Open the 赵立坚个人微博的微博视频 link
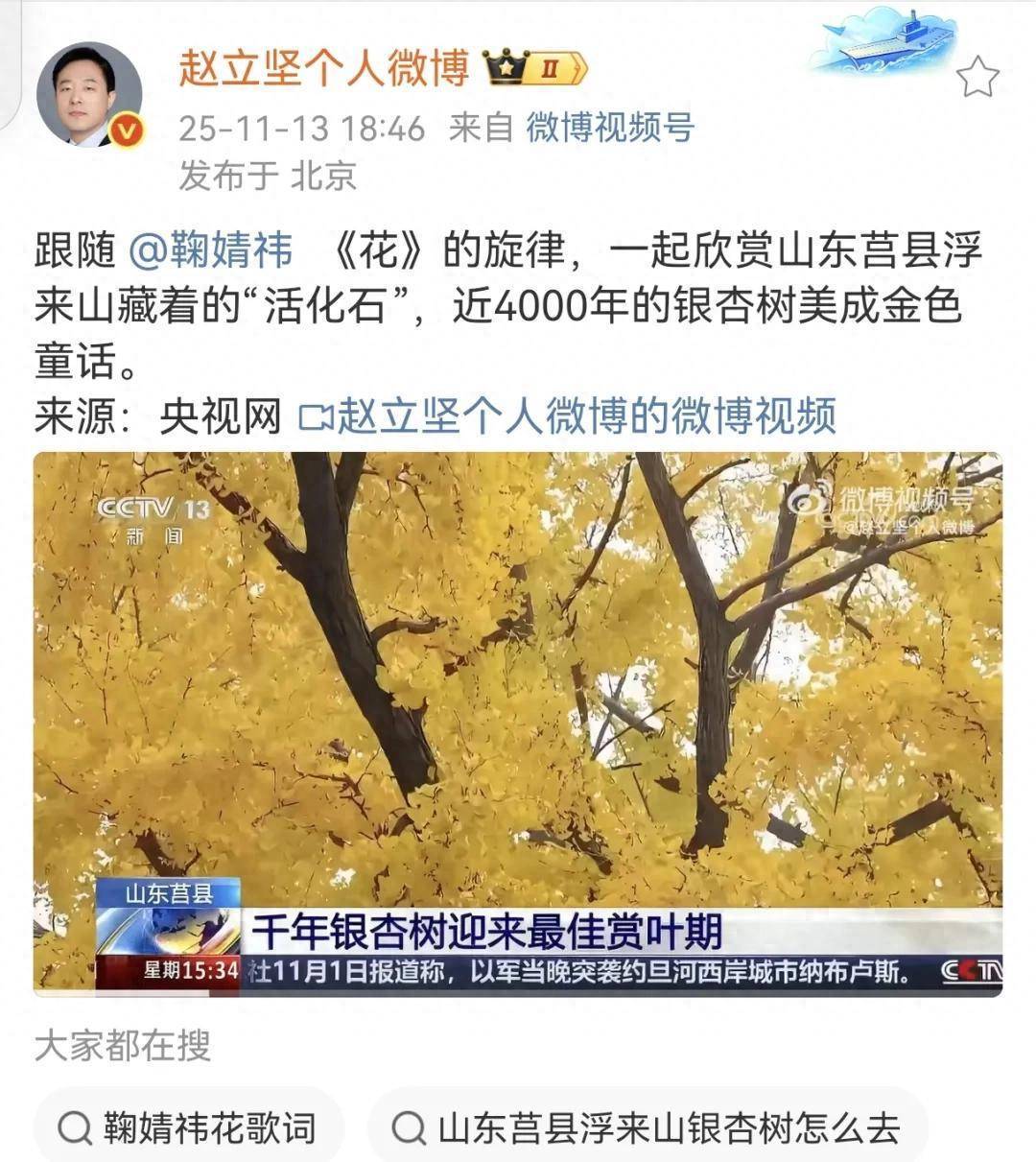 click(x=568, y=416)
